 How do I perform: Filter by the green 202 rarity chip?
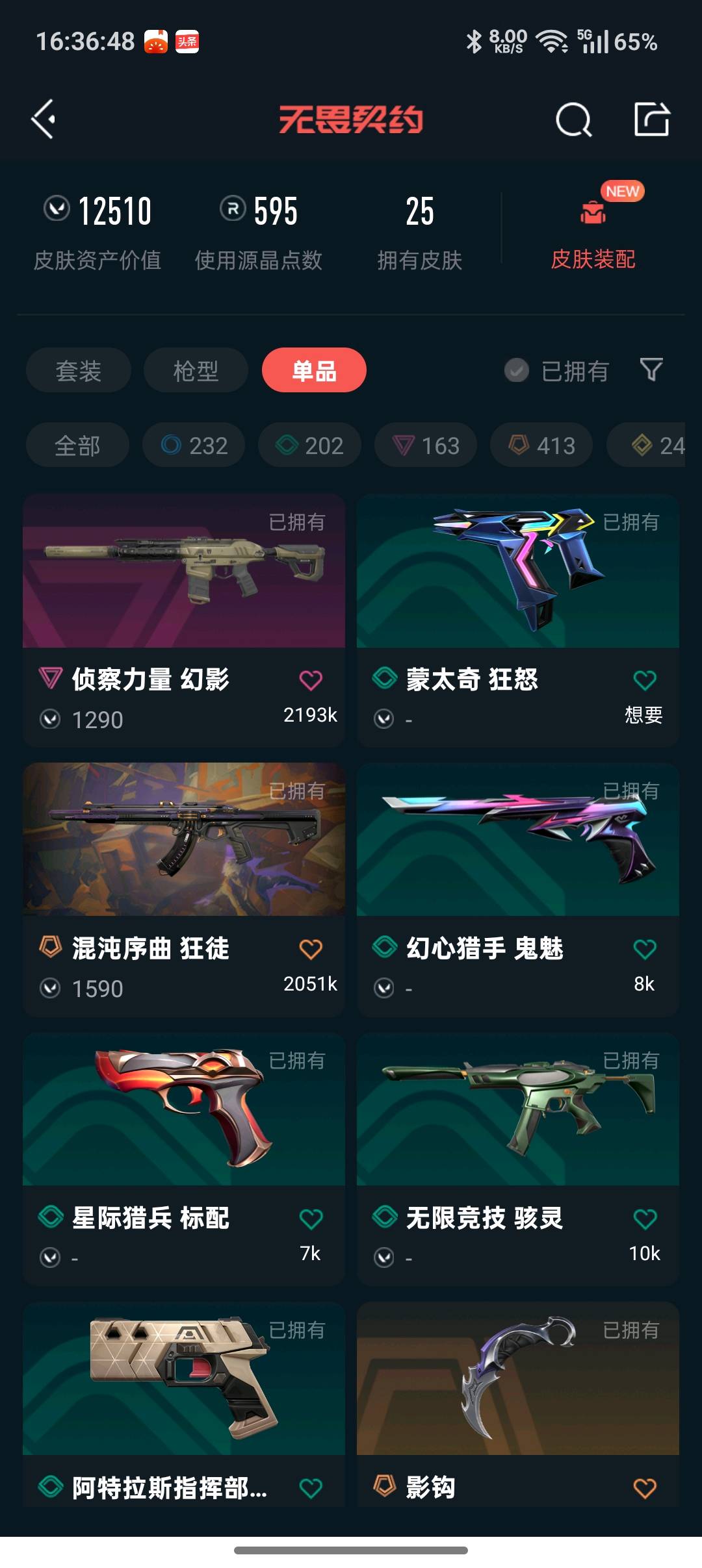click(x=309, y=445)
